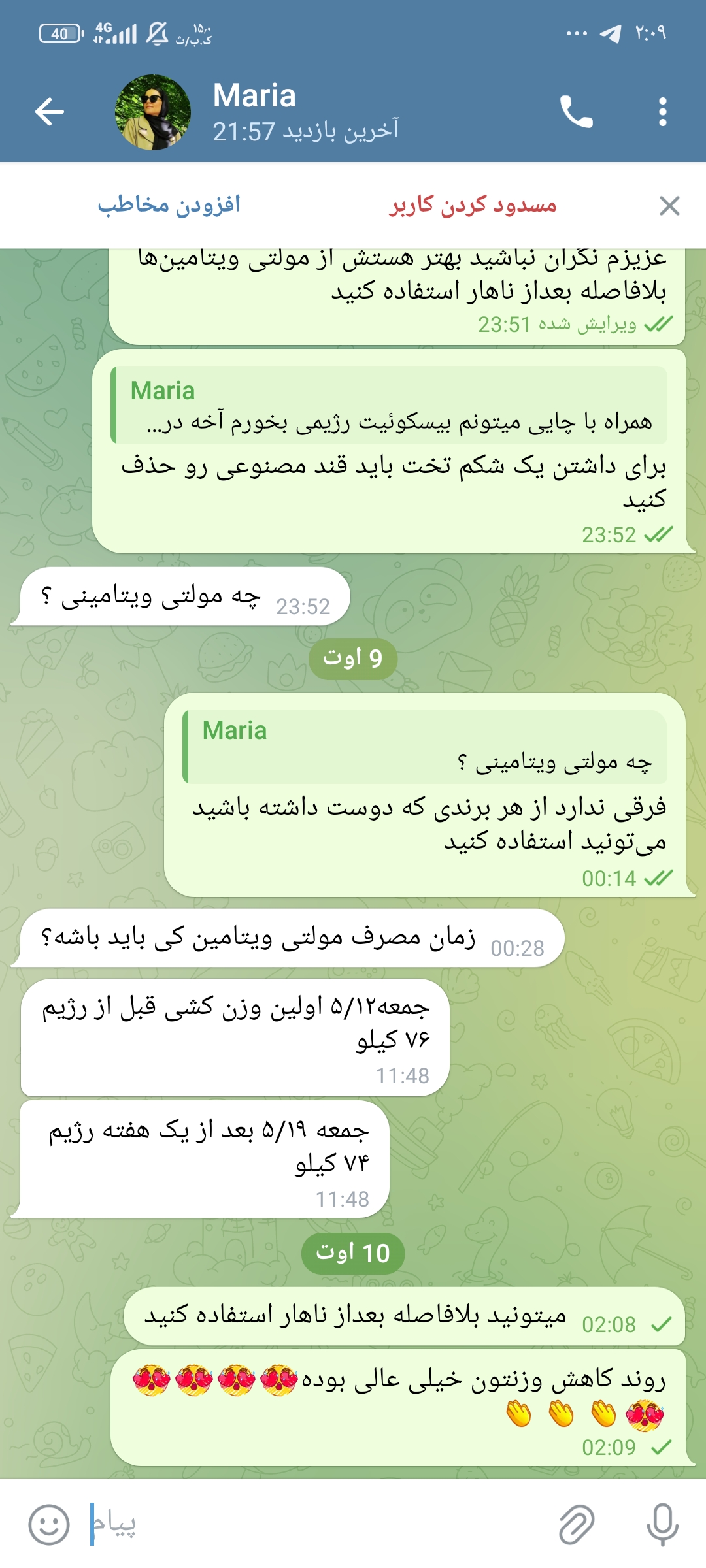Screen dimensions: 706x1568
Task: Open the emoji picker
Action: (x=49, y=1524)
